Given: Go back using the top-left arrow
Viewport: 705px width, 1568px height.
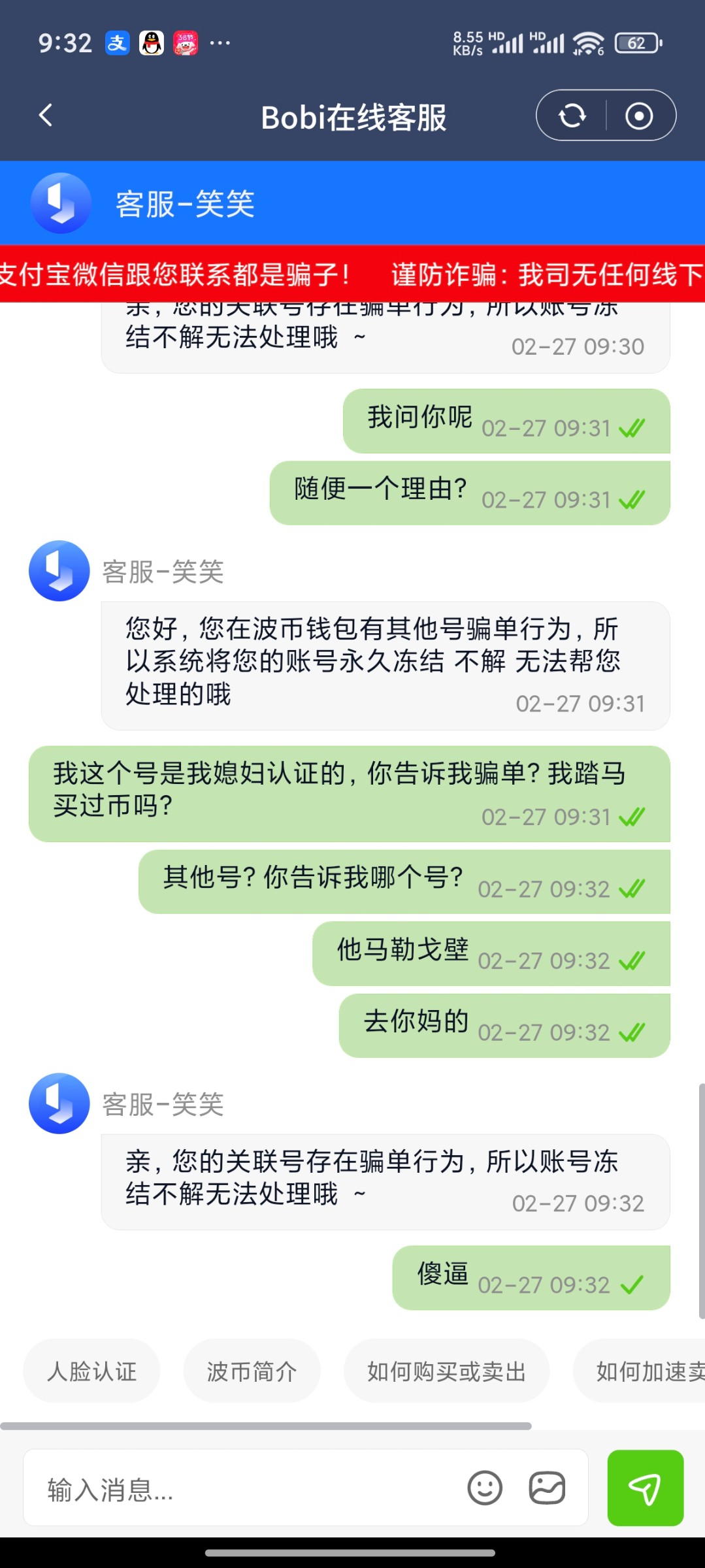Looking at the screenshot, I should pos(46,116).
